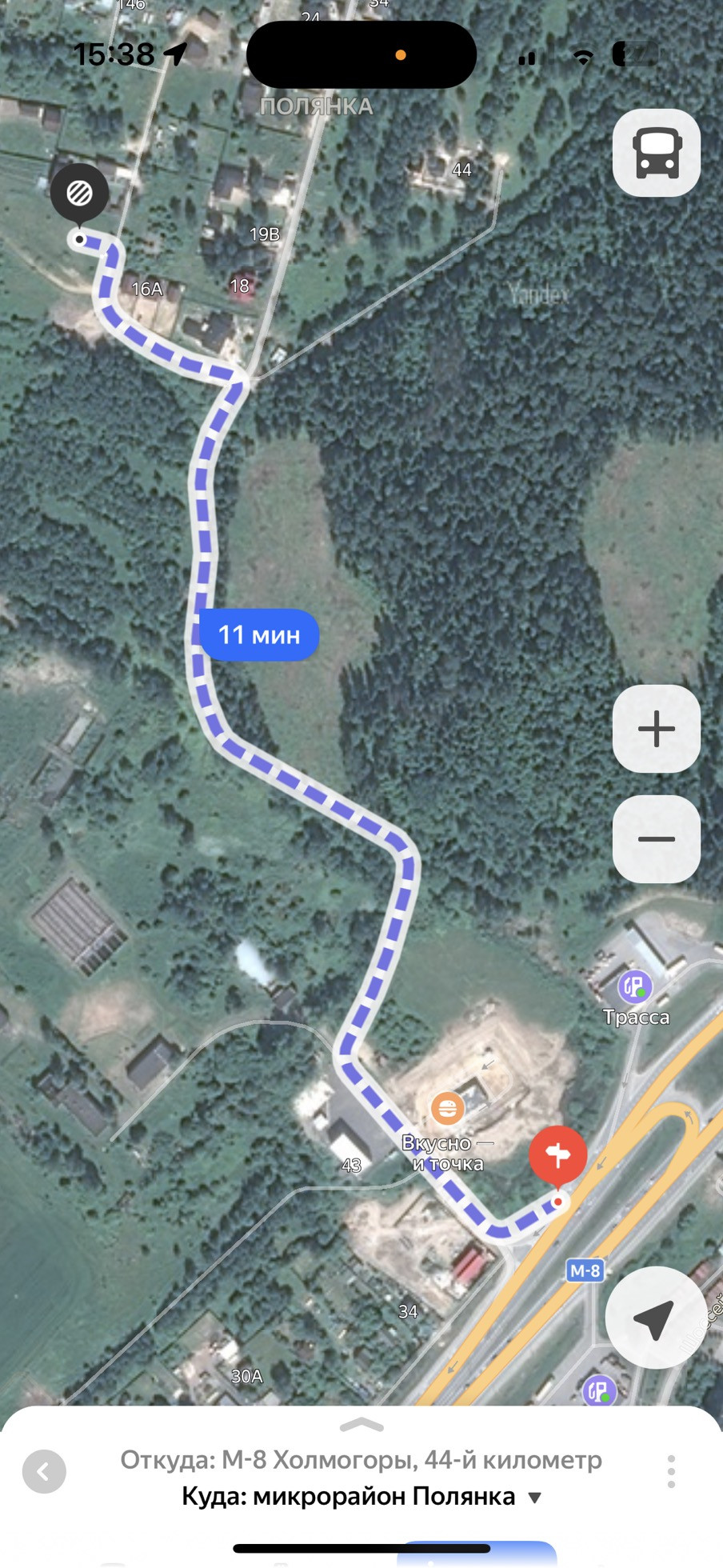Center map on my current location
Screen dimensions: 723x1568
653,1318
